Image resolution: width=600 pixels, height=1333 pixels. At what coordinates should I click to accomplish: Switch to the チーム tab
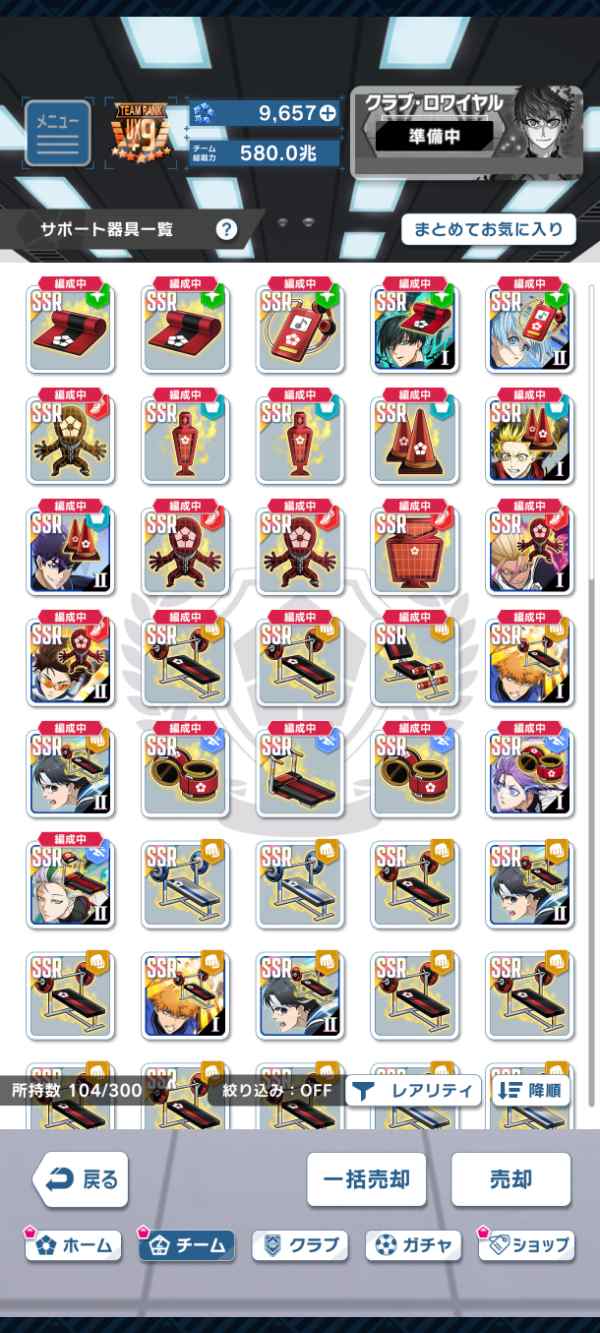187,1246
